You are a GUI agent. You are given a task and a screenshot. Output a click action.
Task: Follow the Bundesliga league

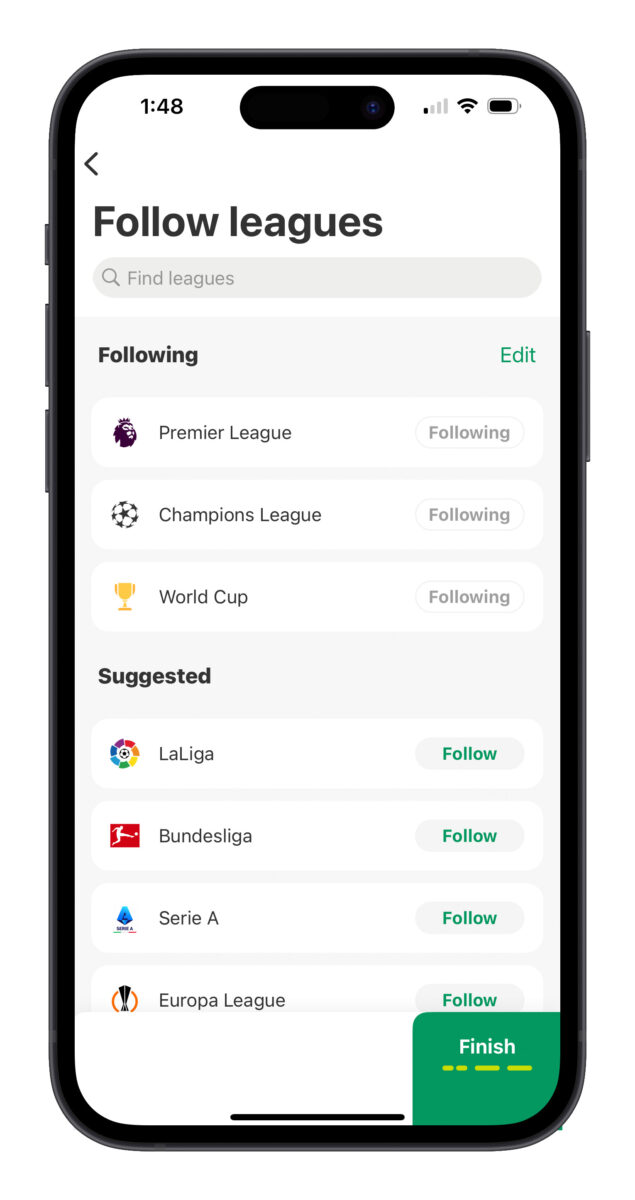pyautogui.click(x=469, y=836)
